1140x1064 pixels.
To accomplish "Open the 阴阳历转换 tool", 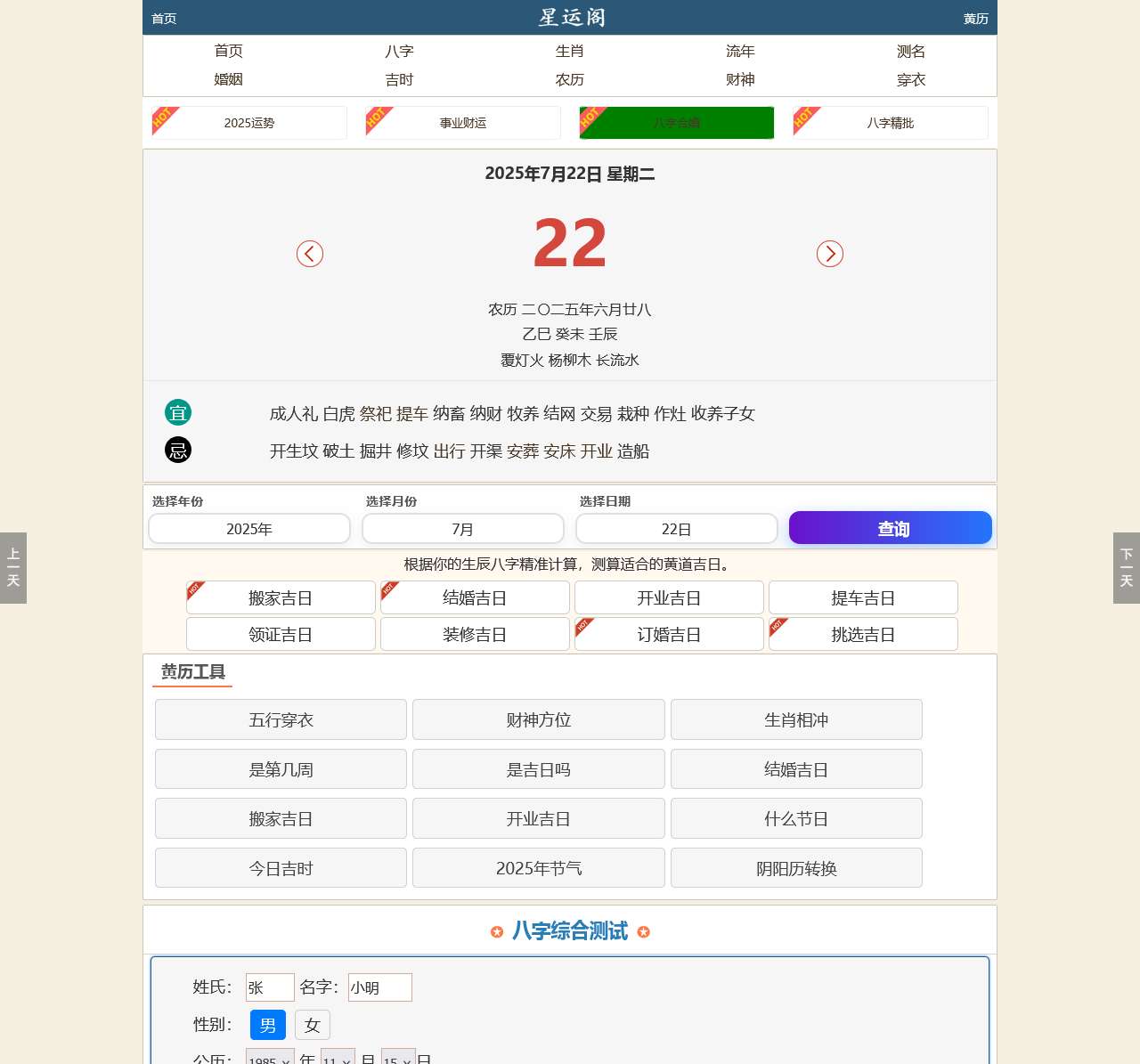I will (x=796, y=868).
